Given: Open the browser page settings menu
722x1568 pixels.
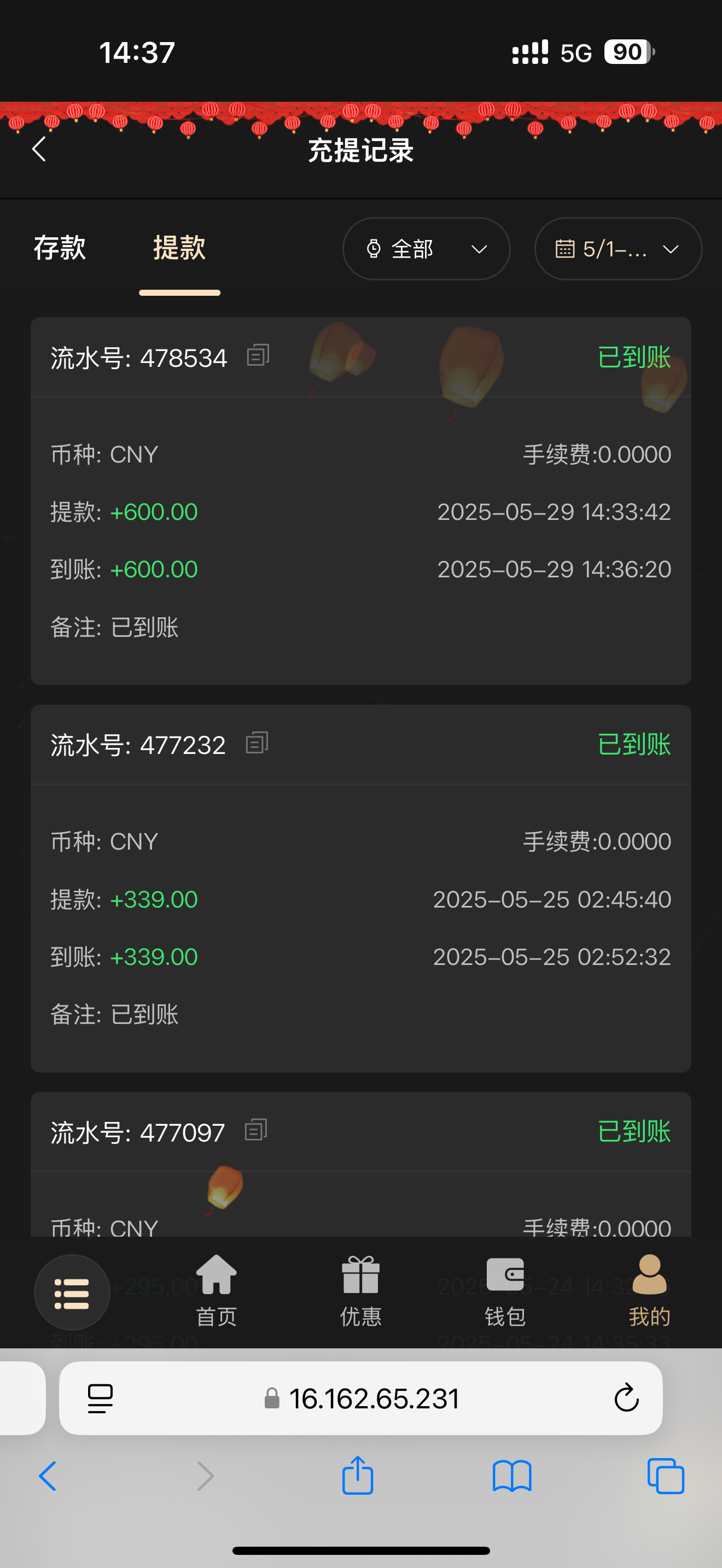Looking at the screenshot, I should [x=101, y=1398].
